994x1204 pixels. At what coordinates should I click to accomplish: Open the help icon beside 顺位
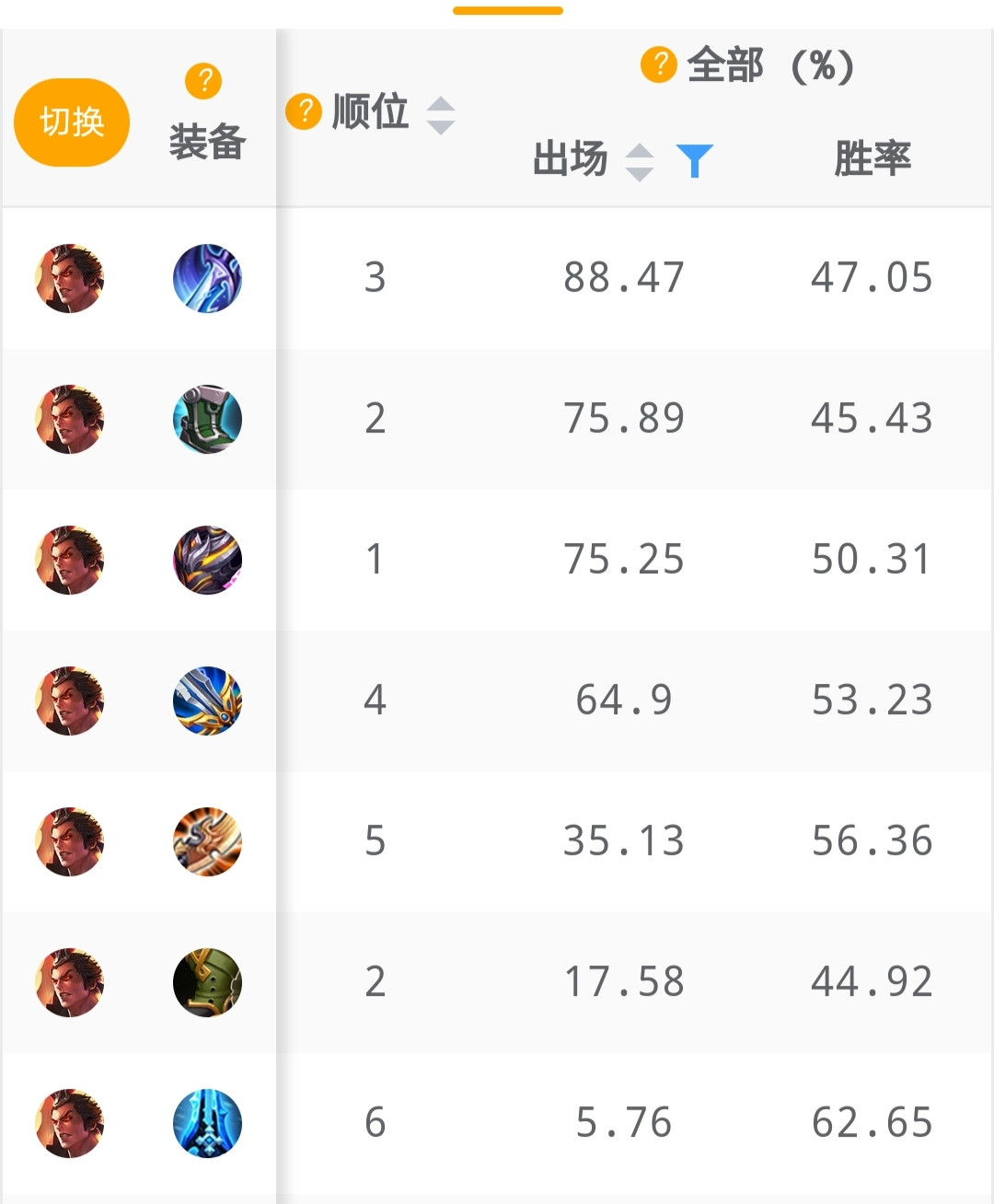pyautogui.click(x=304, y=111)
